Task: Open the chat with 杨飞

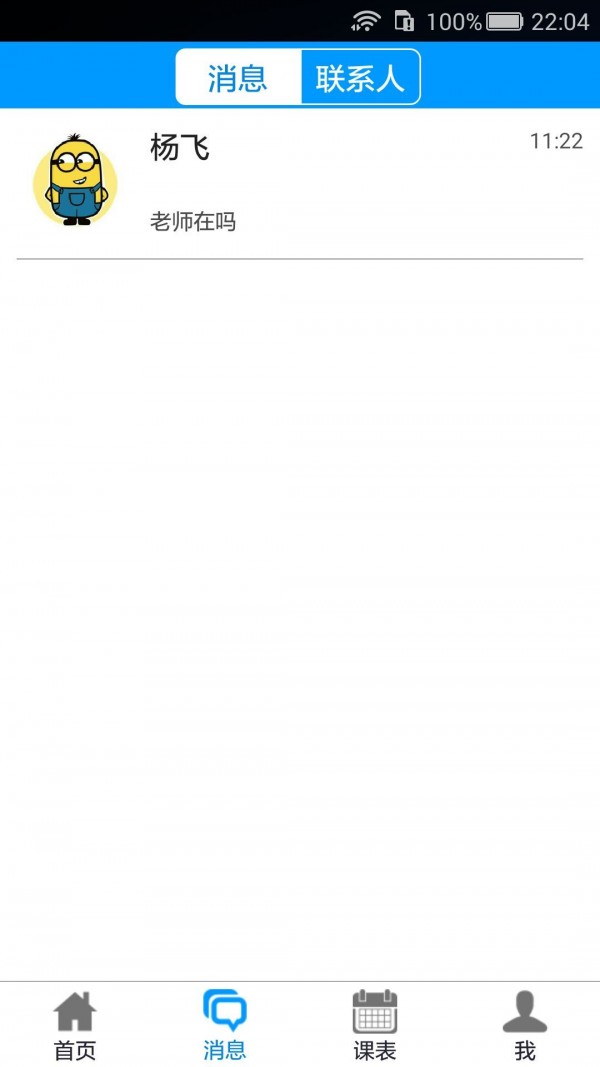Action: 300,183
